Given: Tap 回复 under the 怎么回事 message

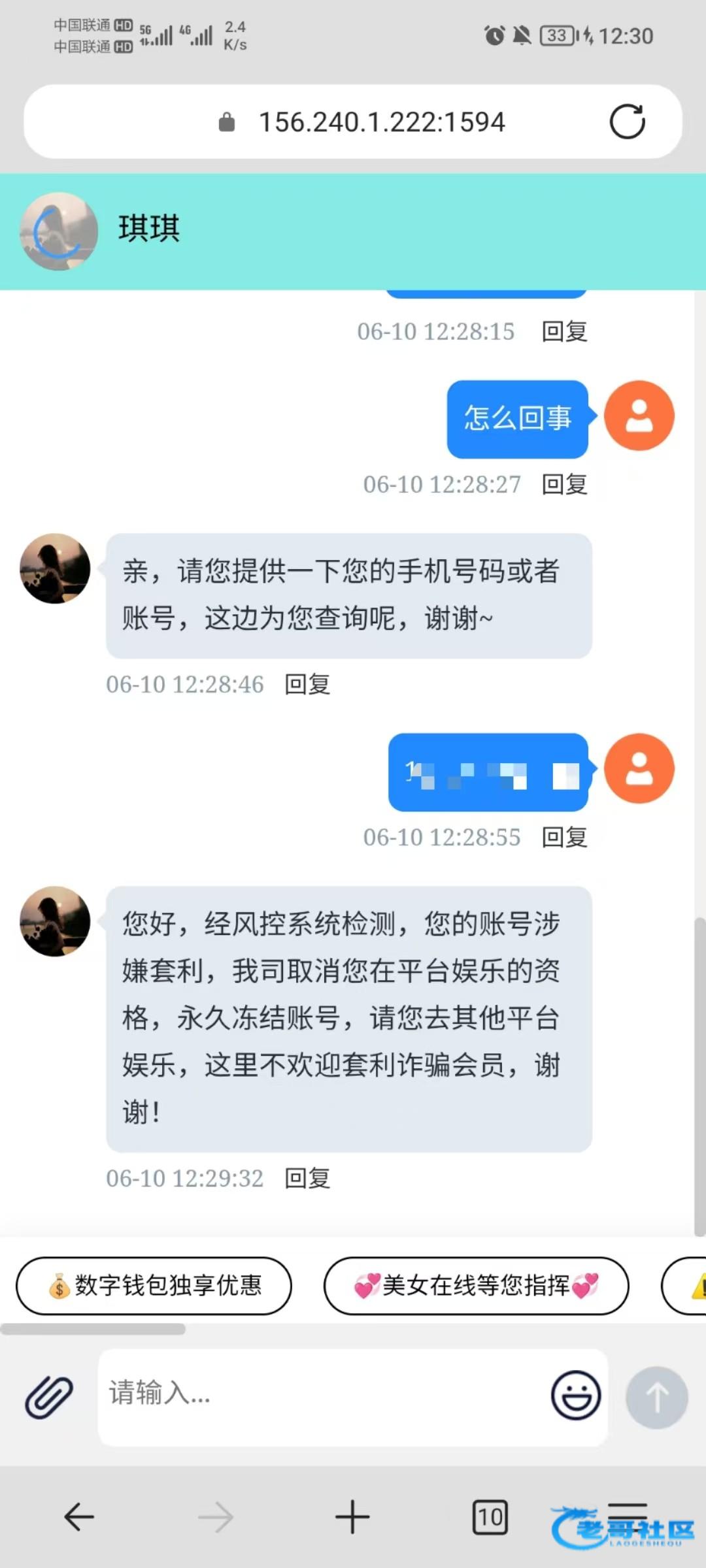Looking at the screenshot, I should click(564, 485).
